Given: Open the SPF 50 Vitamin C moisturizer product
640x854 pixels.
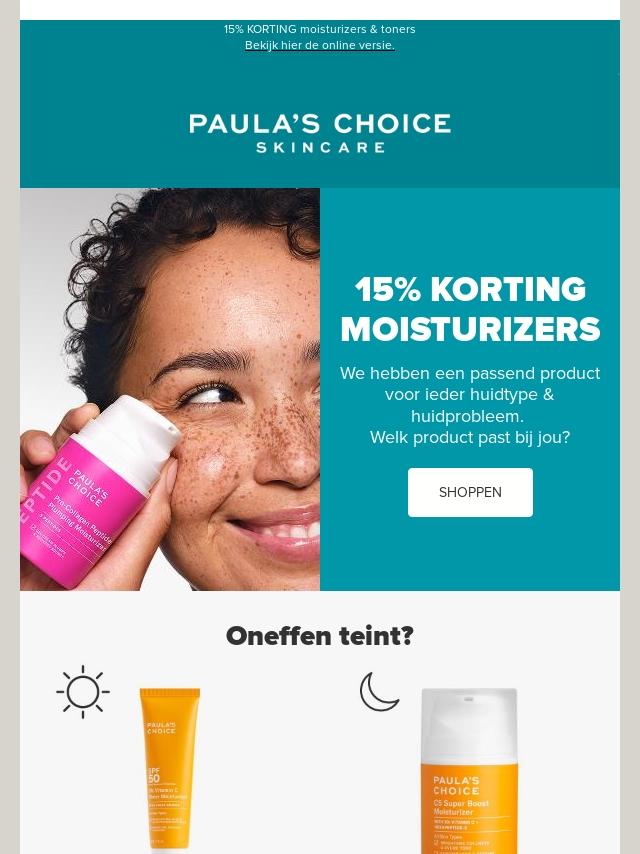Looking at the screenshot, I should (169, 768).
